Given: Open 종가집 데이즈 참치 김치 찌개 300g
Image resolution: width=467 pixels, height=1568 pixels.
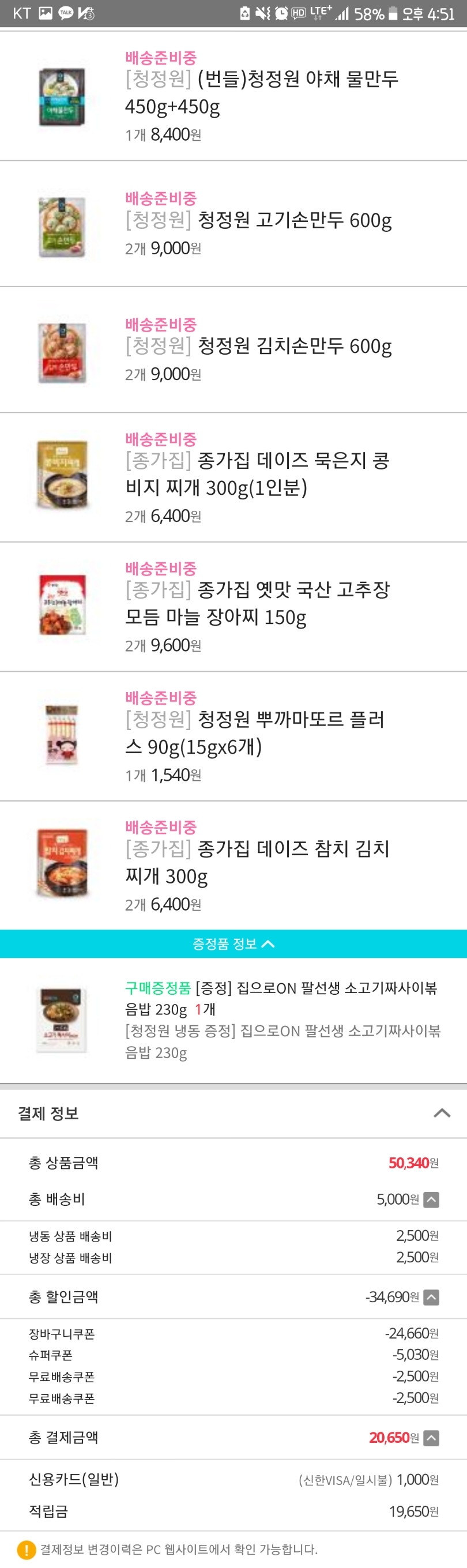Looking at the screenshot, I should (257, 862).
